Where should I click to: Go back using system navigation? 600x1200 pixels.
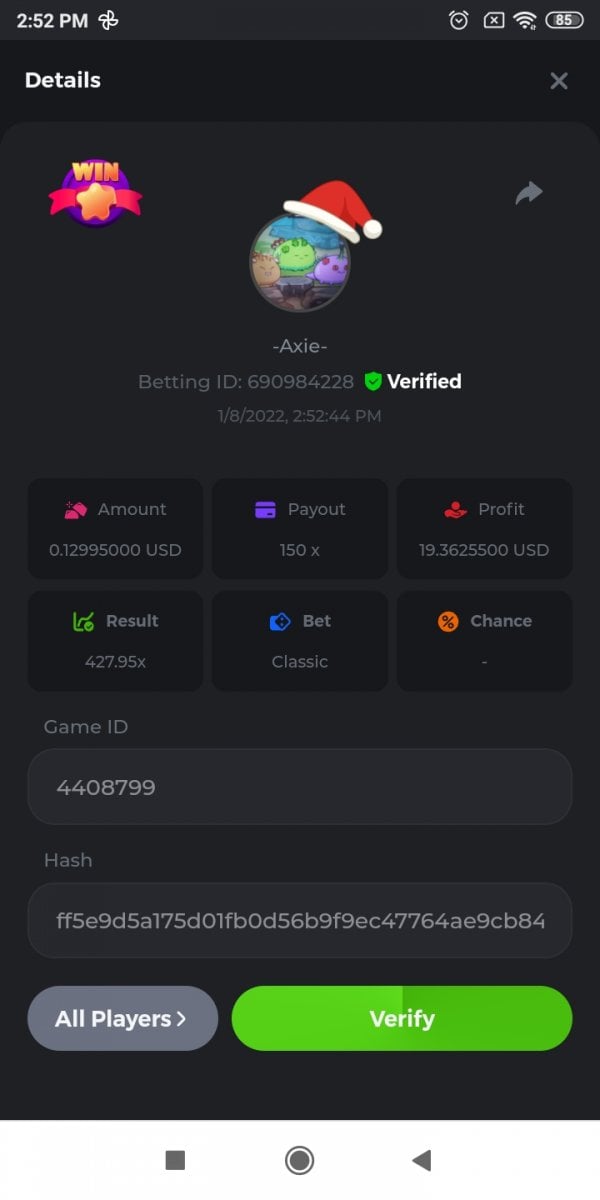click(422, 1160)
